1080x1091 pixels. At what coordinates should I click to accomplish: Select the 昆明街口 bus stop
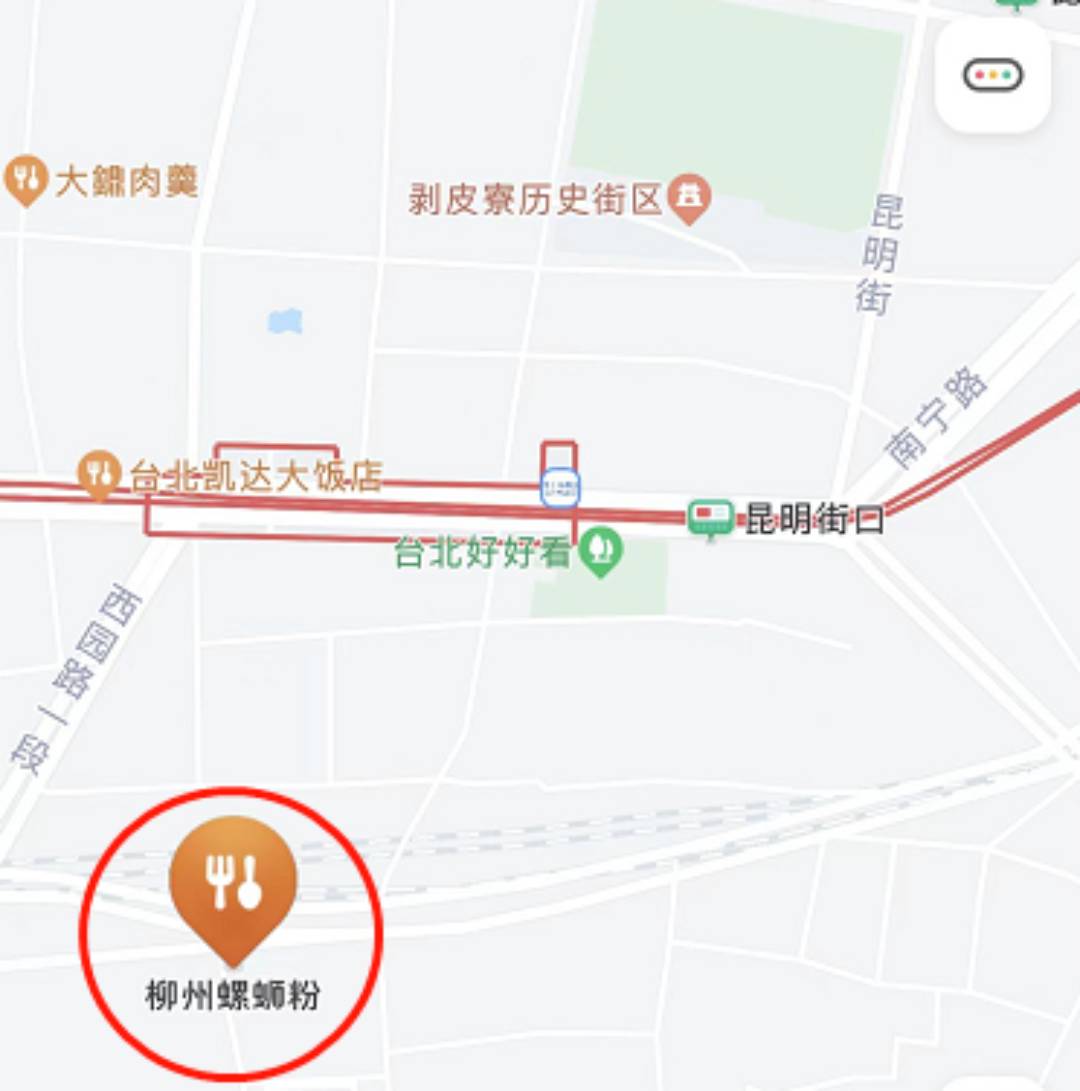(711, 518)
